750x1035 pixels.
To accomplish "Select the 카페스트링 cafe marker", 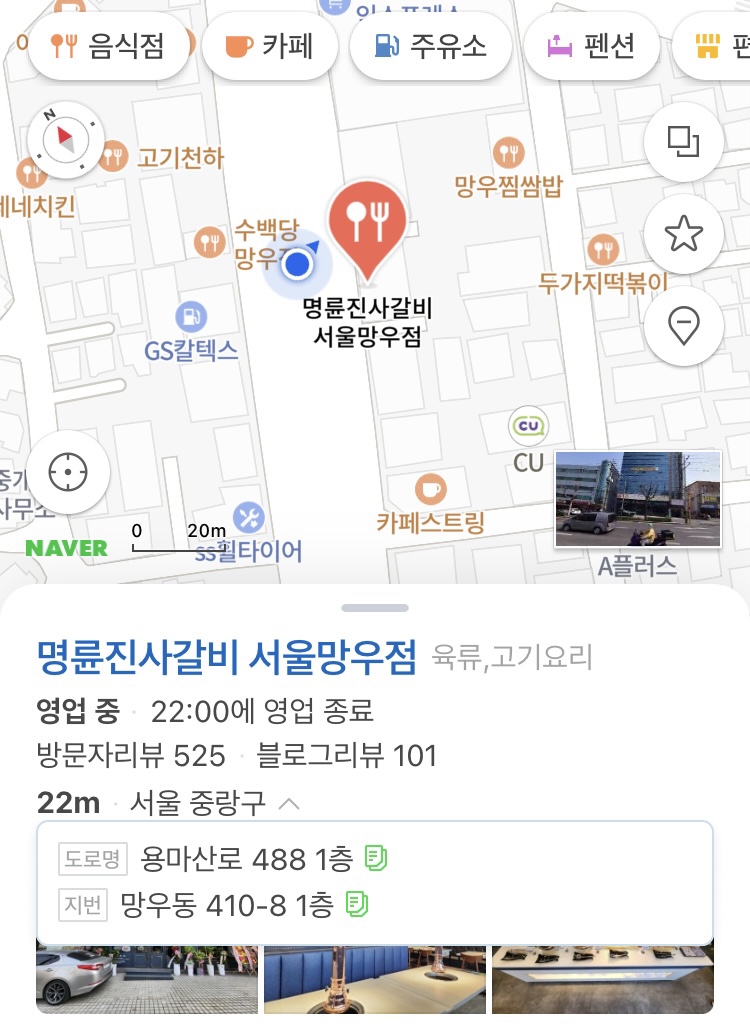I will (431, 490).
